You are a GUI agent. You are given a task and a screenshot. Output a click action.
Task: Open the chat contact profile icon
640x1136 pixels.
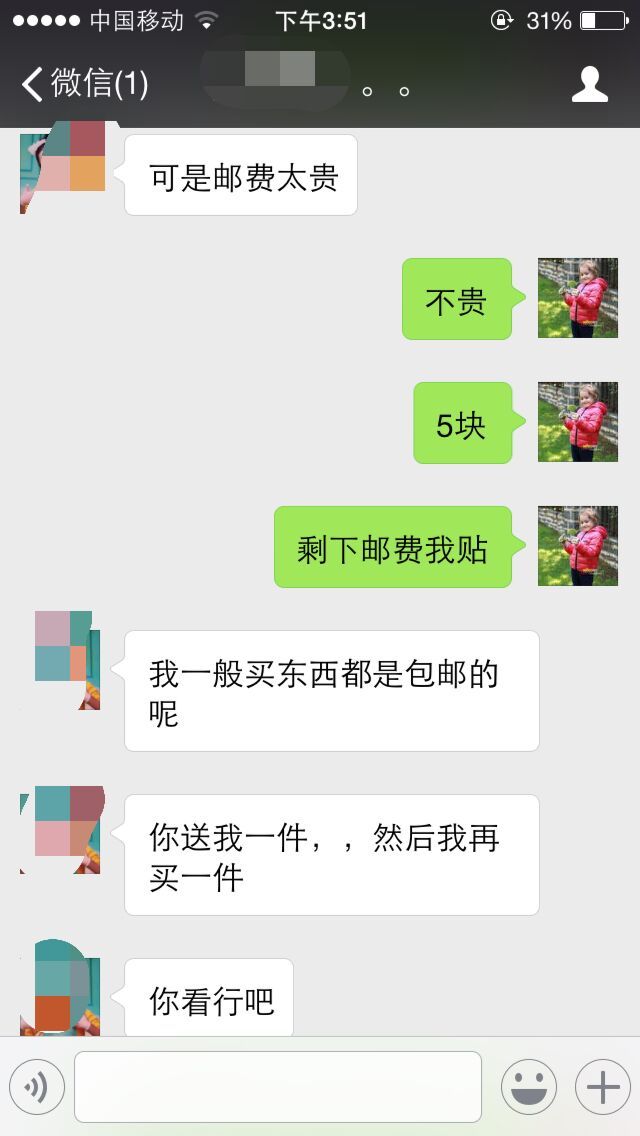coord(589,85)
